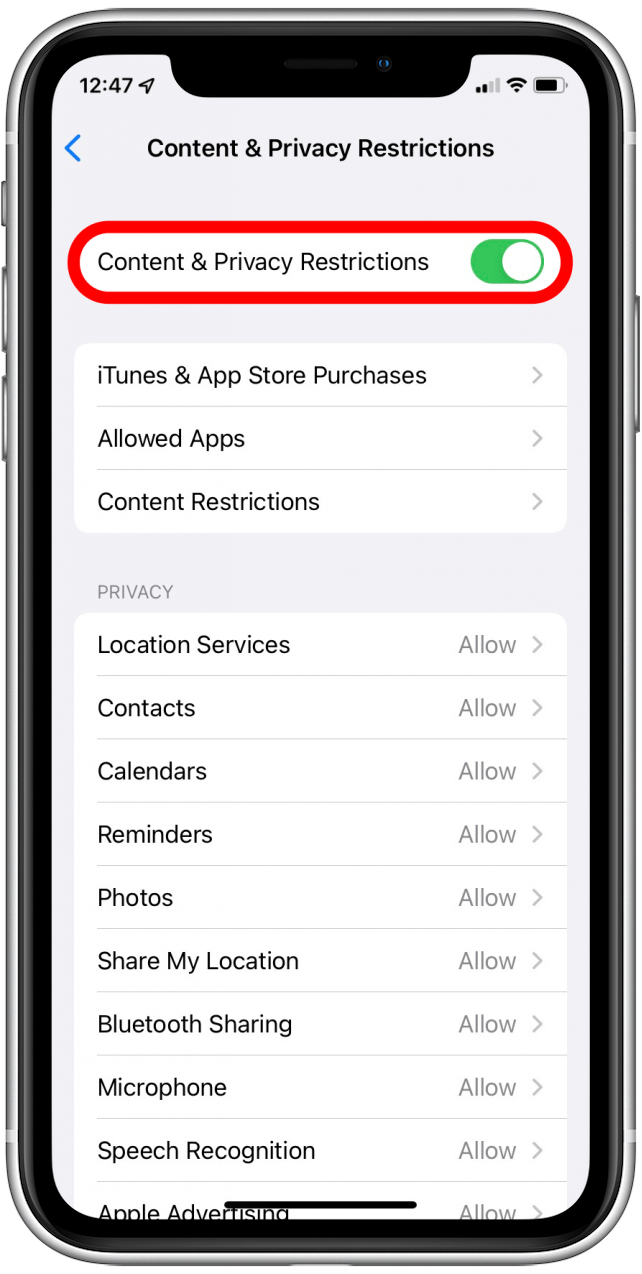
Task: Open Speech Recognition setting
Action: [x=320, y=1150]
